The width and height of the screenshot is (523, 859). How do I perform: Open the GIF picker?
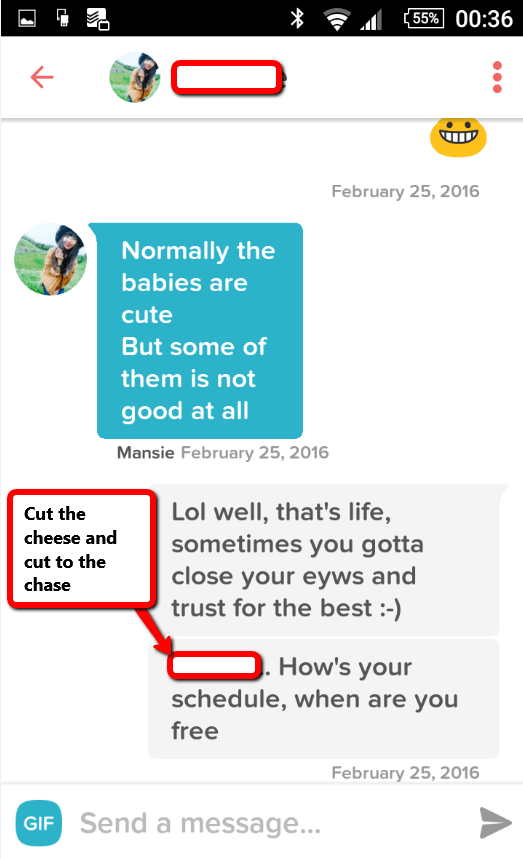click(x=39, y=823)
